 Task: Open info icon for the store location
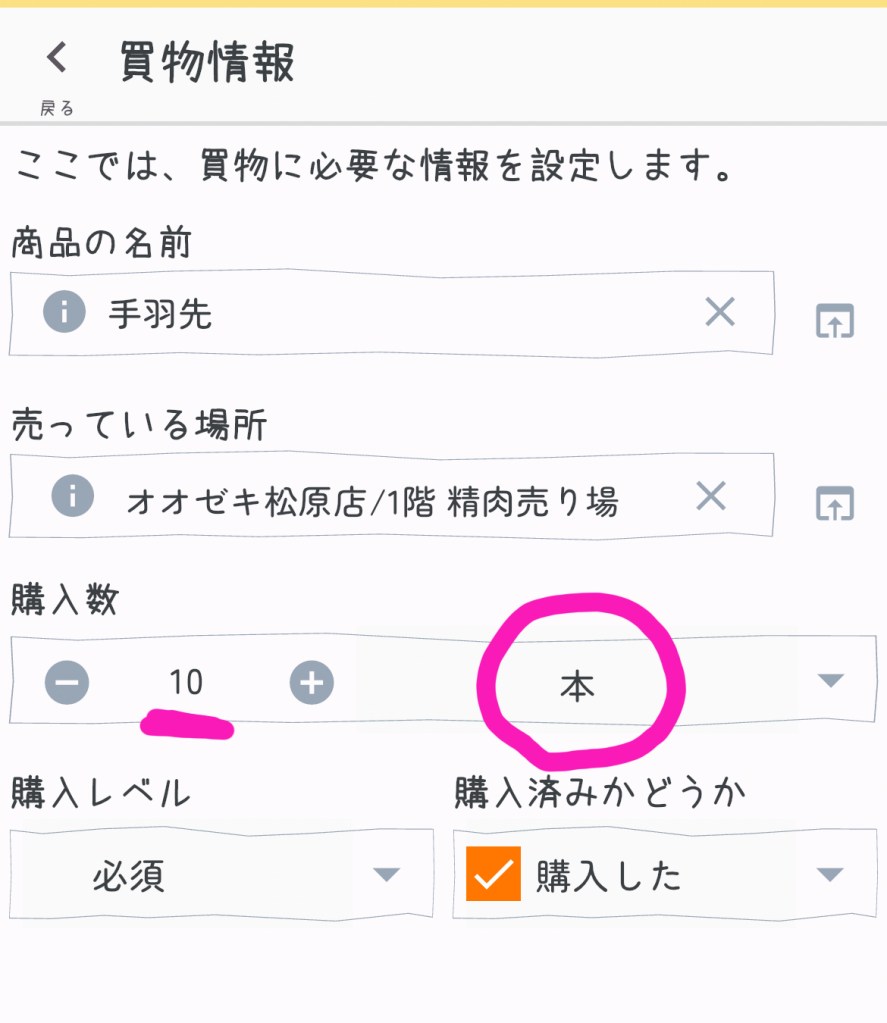(72, 495)
